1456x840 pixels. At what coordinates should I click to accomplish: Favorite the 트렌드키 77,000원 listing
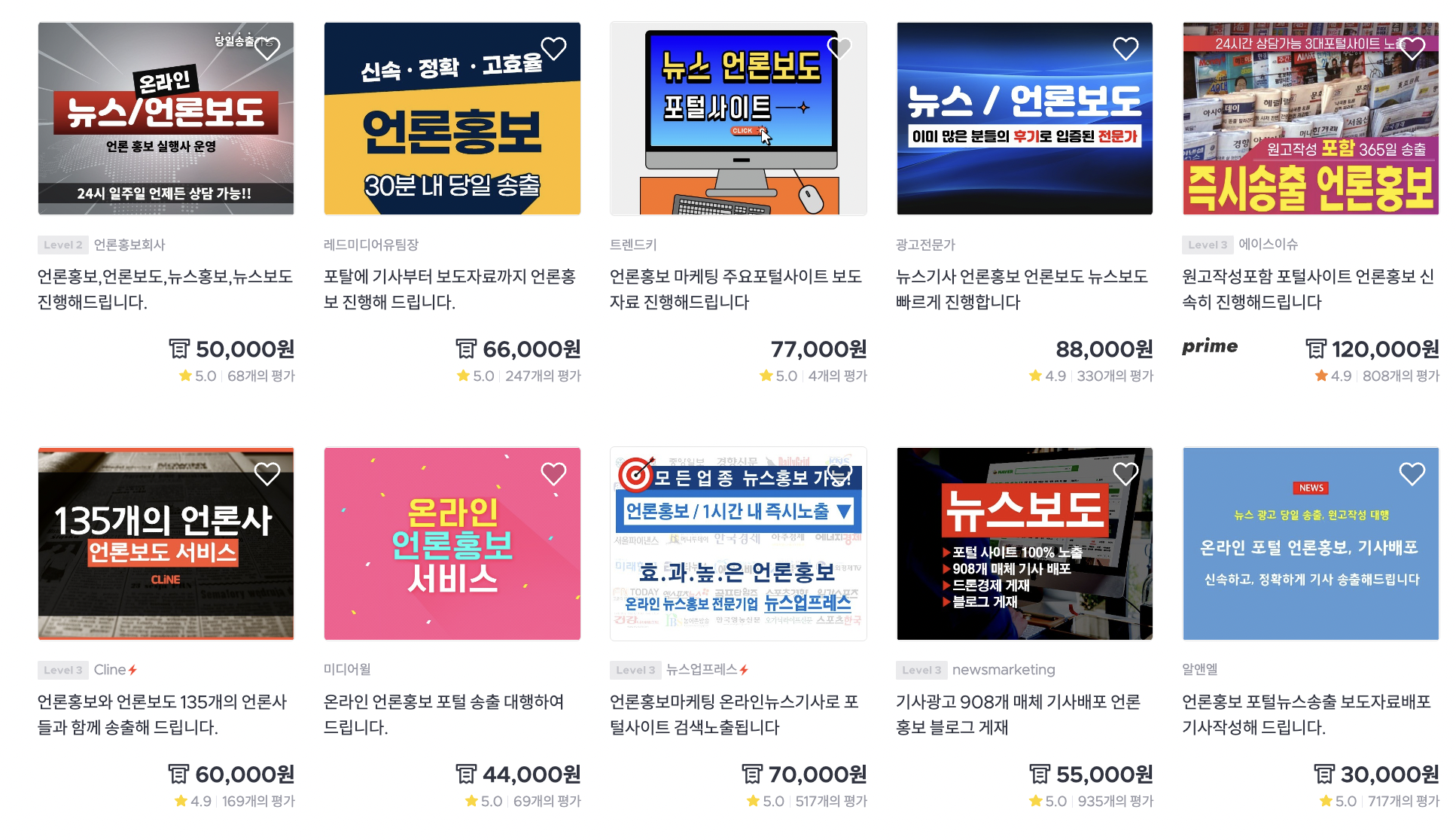coord(839,49)
